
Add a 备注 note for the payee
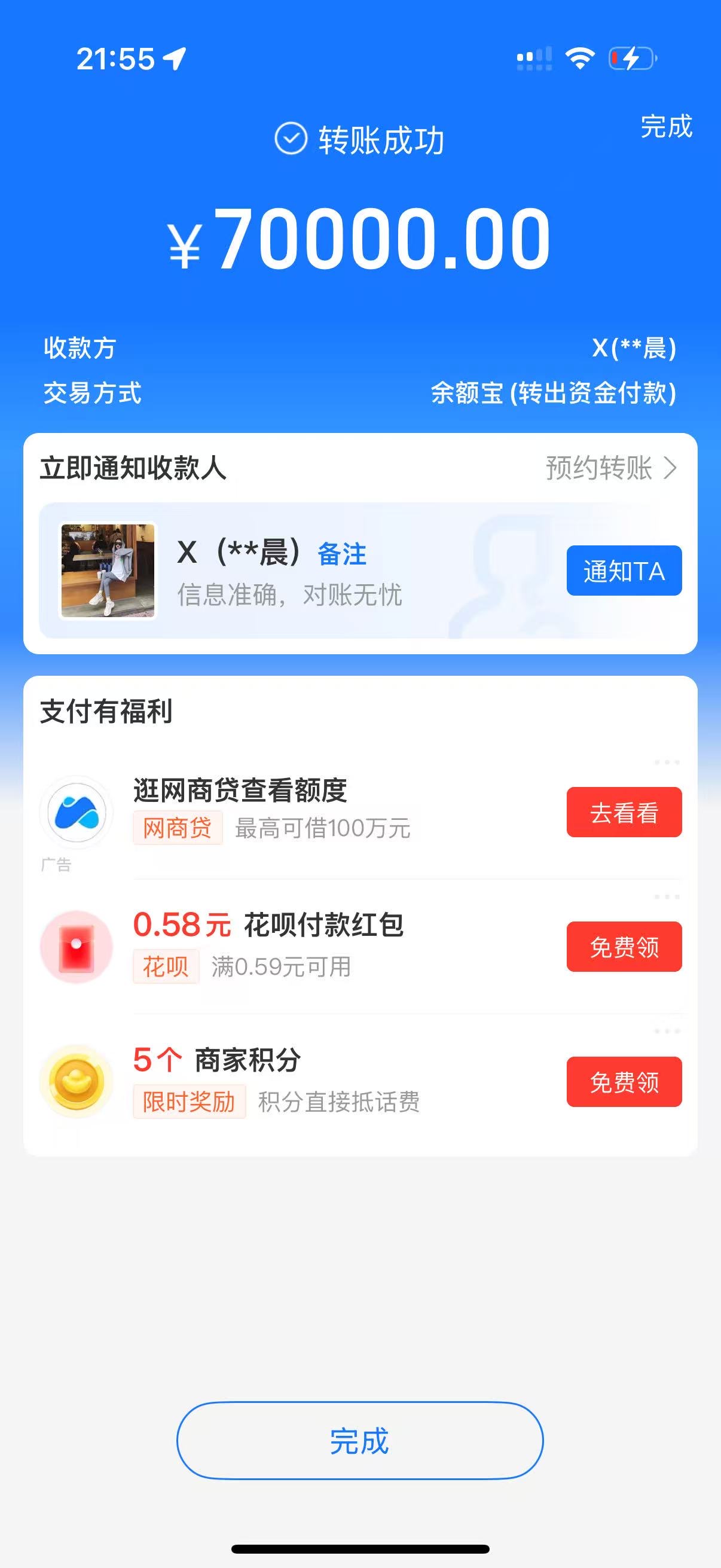coord(342,554)
